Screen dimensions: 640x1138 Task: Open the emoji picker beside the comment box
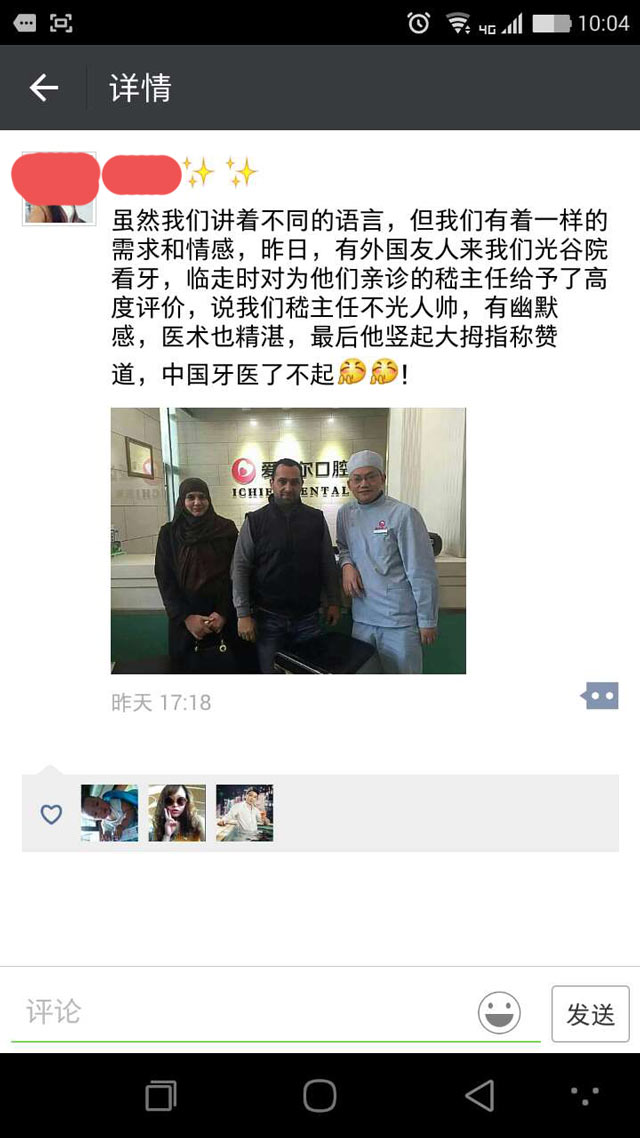pos(499,1013)
